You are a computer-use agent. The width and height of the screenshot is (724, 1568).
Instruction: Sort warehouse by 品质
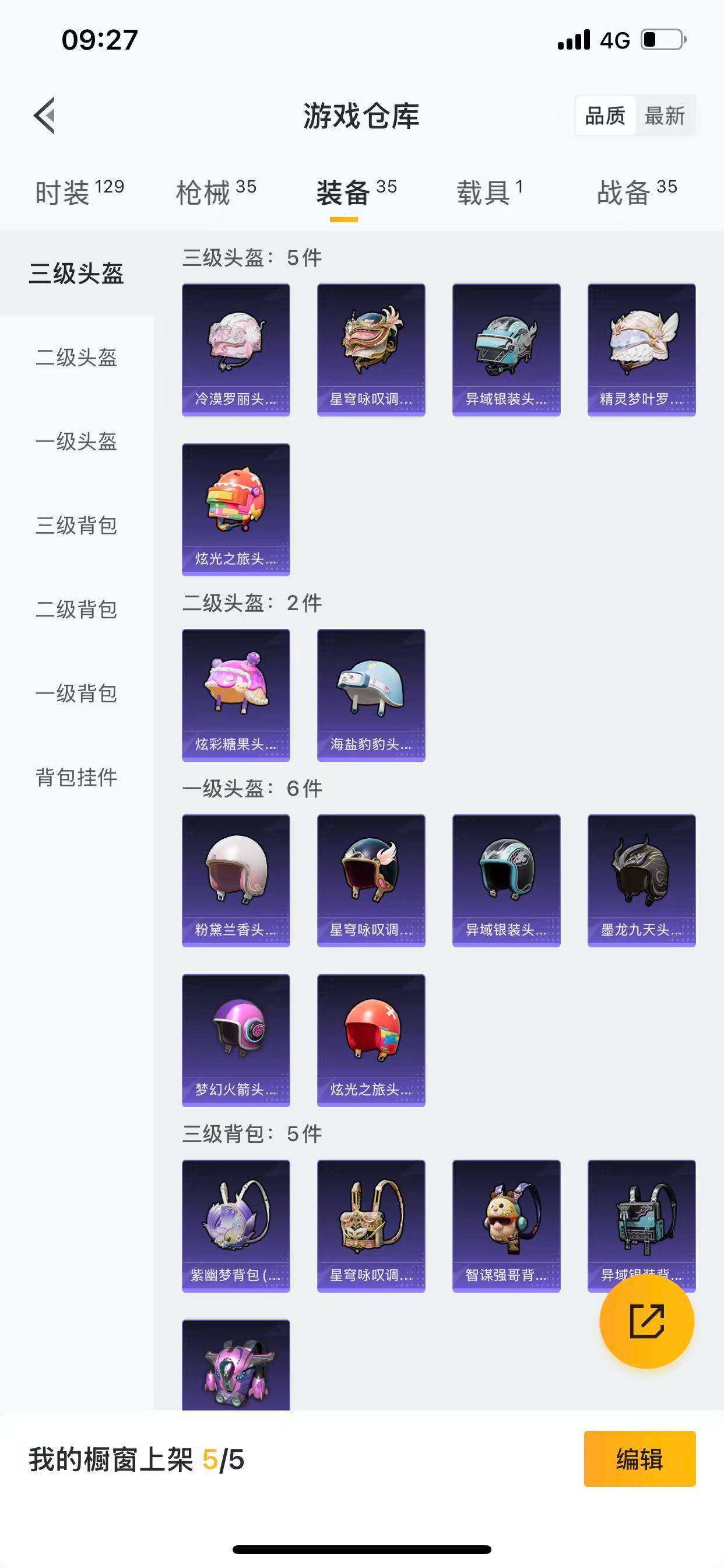604,115
